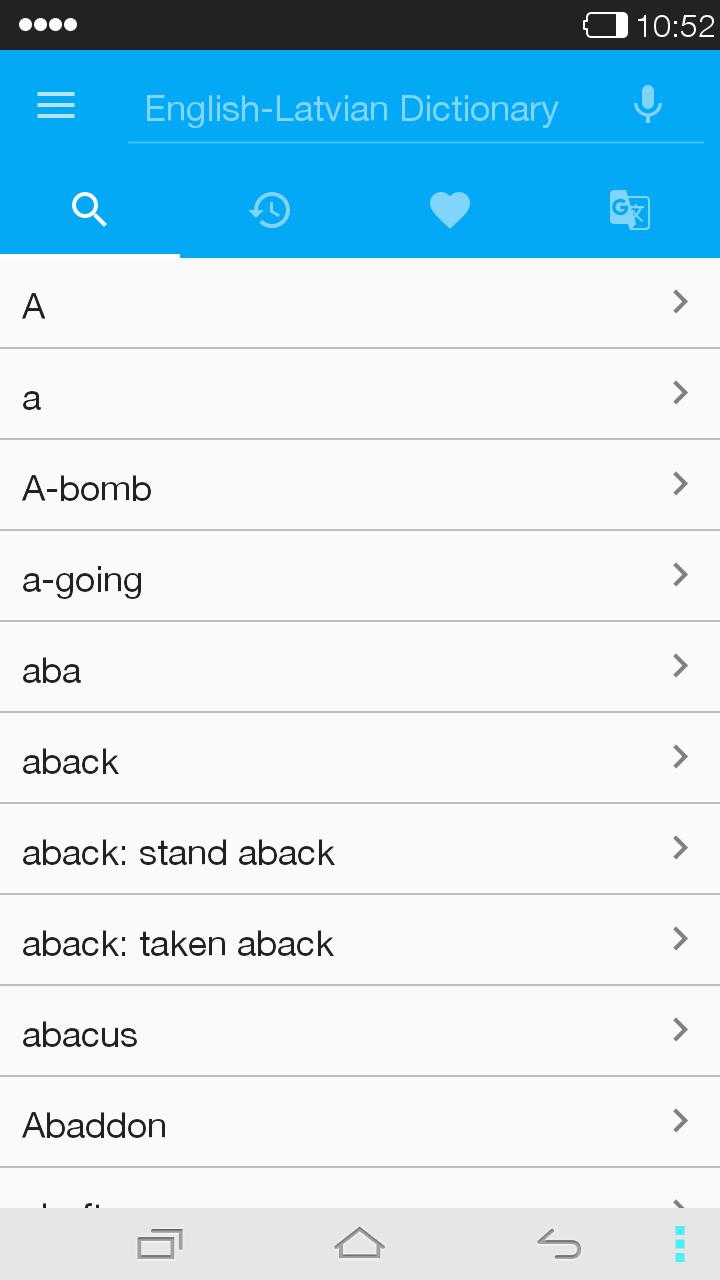Screen dimensions: 720x1280
Task: Tap the battery status indicator
Action: click(x=606, y=23)
